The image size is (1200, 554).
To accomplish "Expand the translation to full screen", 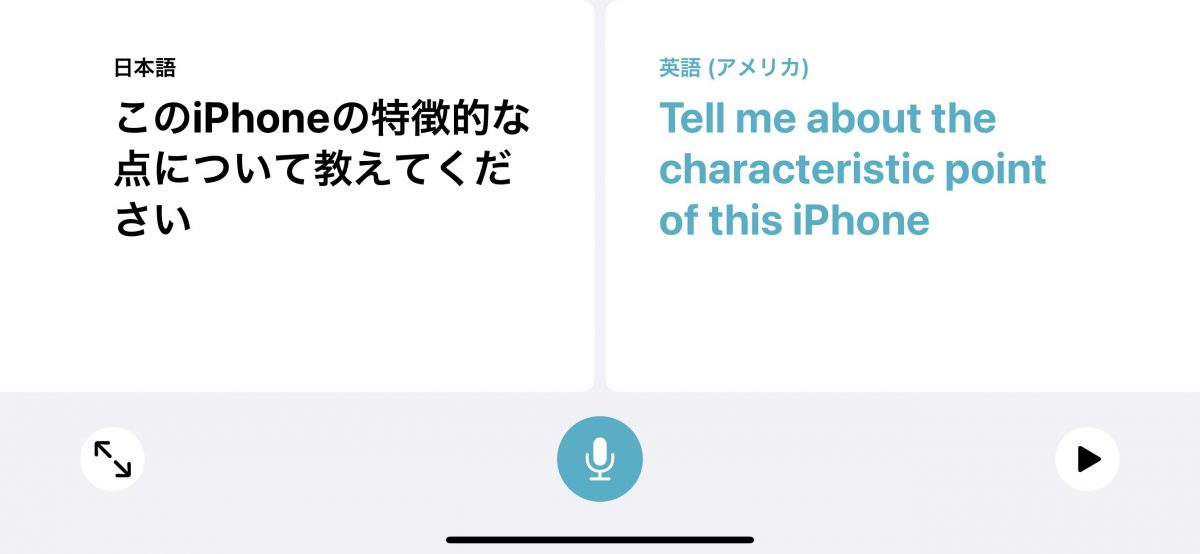I will 112,459.
